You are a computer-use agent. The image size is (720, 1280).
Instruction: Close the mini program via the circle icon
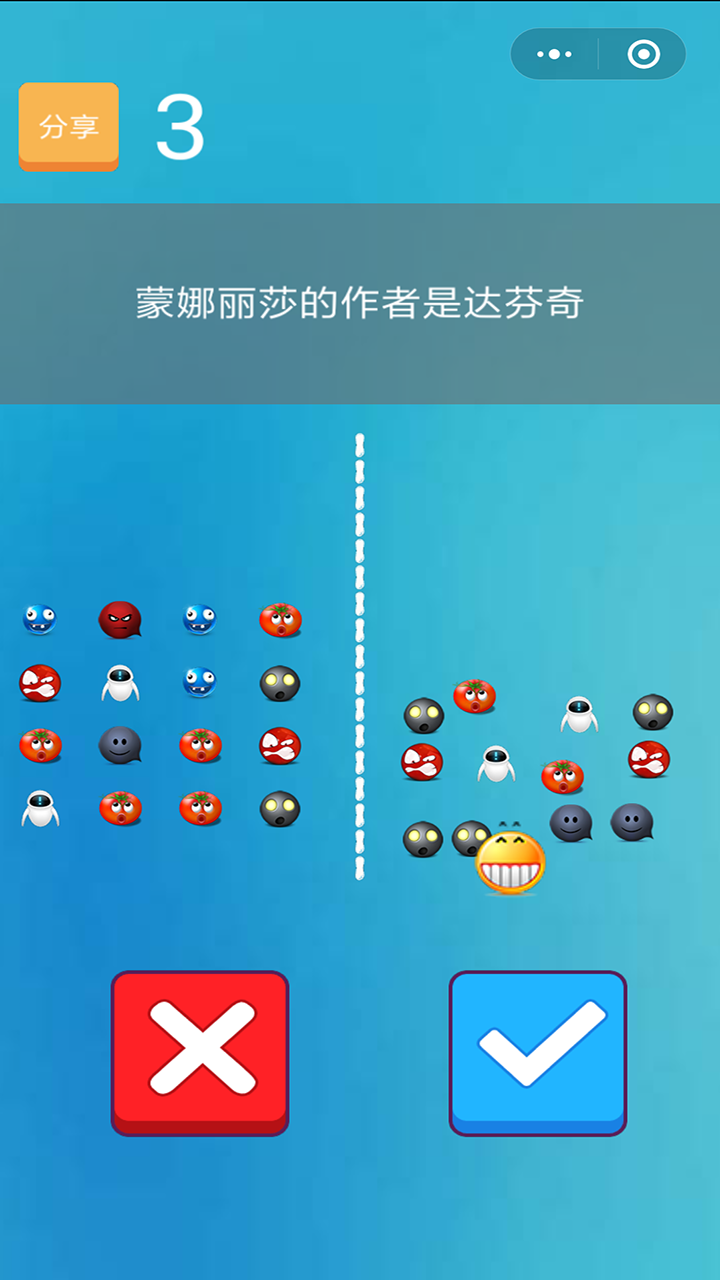[x=644, y=54]
